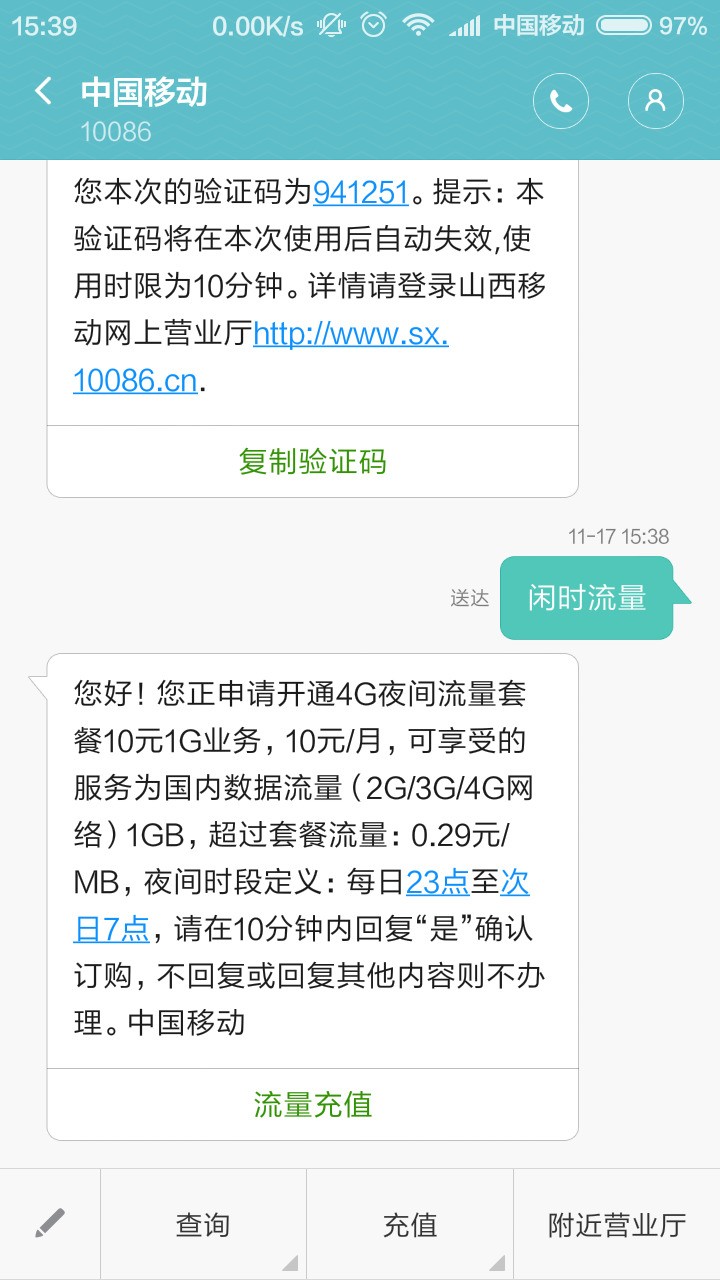Tap the verification code 941251 link
The image size is (720, 1280).
pos(361,192)
